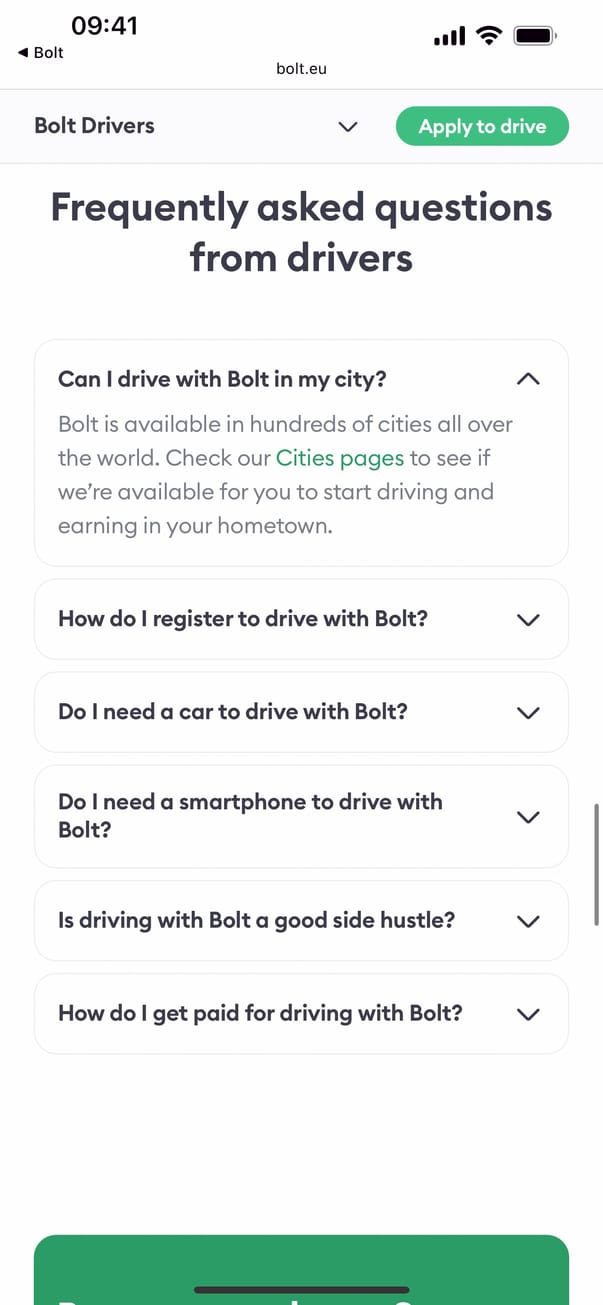
Task: Tap the Apply to drive button
Action: 482,127
